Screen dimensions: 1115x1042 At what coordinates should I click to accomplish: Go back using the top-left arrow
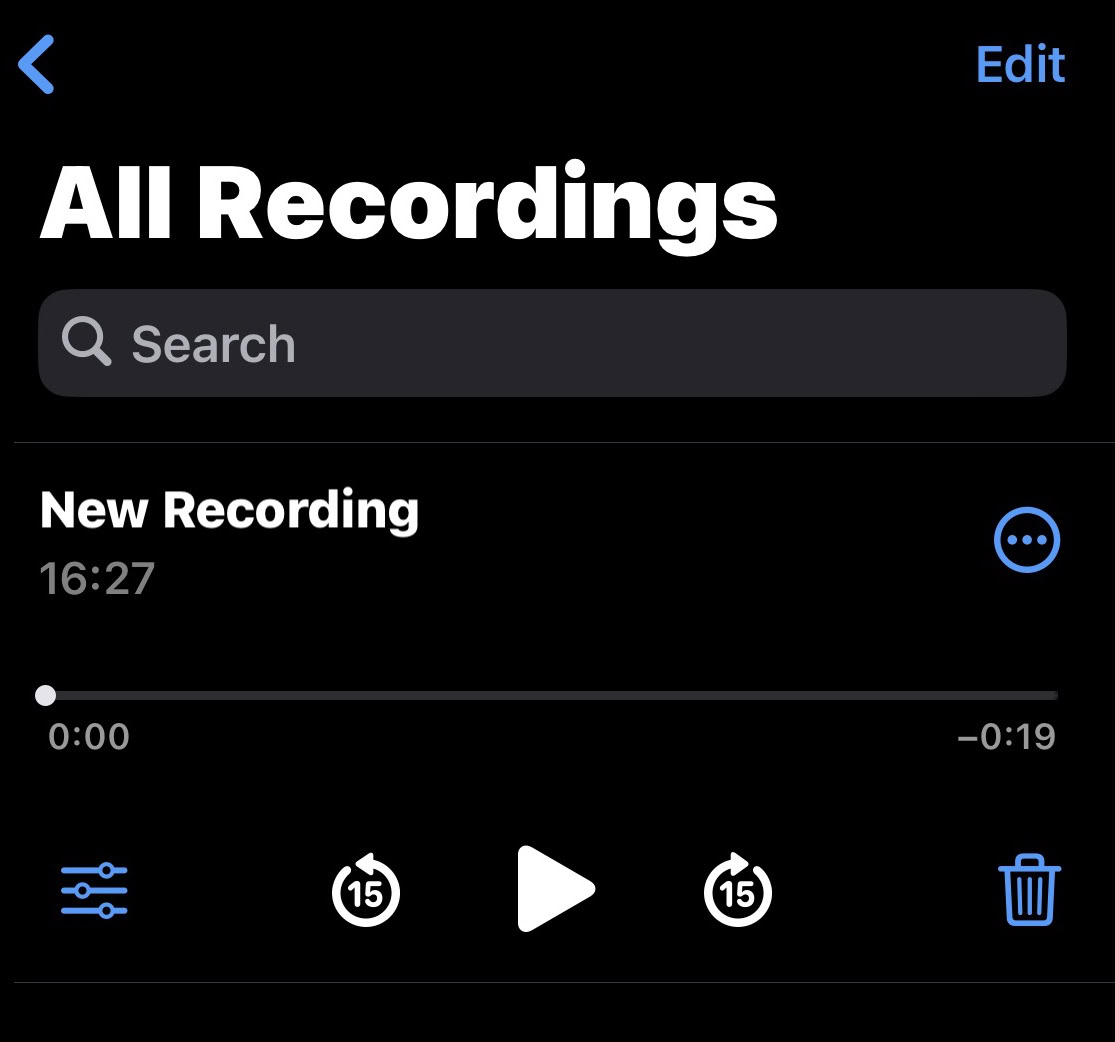(x=36, y=64)
